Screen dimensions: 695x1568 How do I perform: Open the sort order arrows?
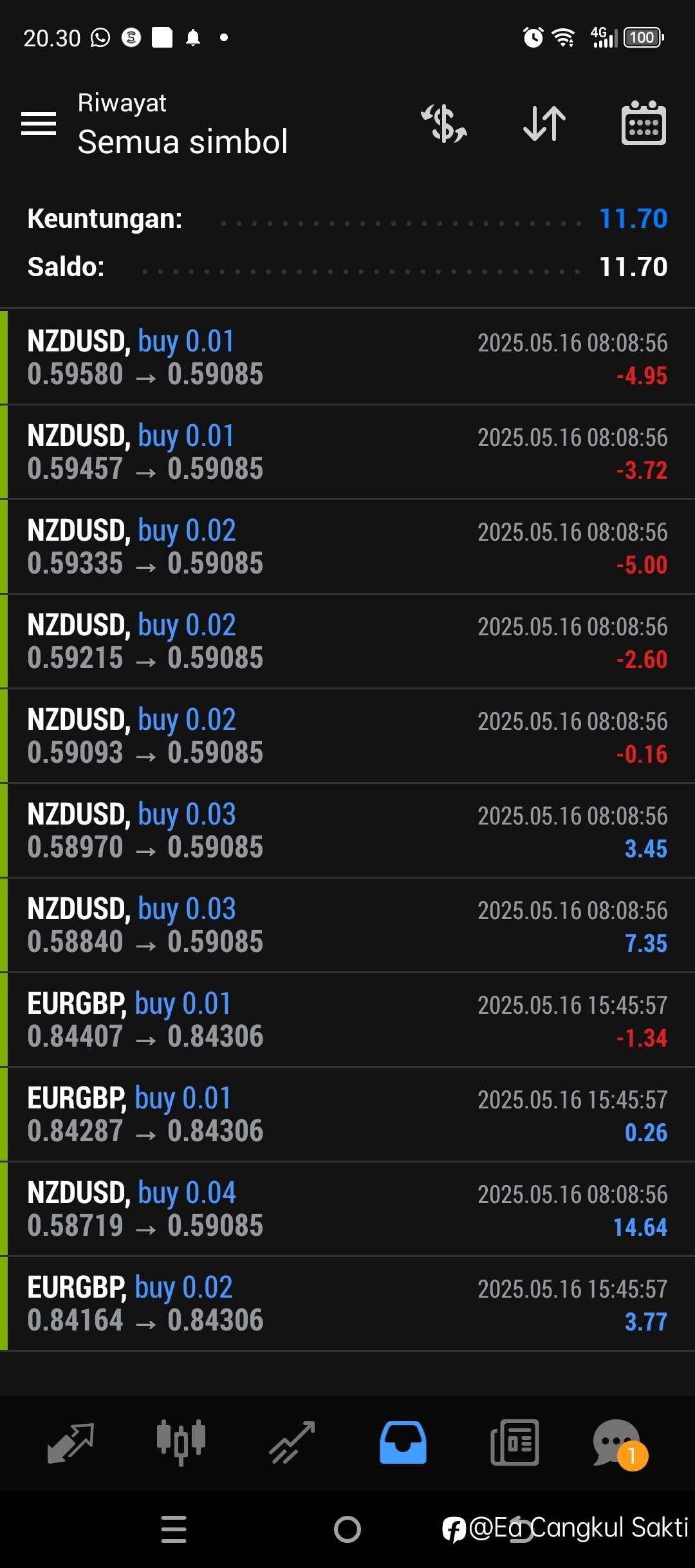point(544,123)
